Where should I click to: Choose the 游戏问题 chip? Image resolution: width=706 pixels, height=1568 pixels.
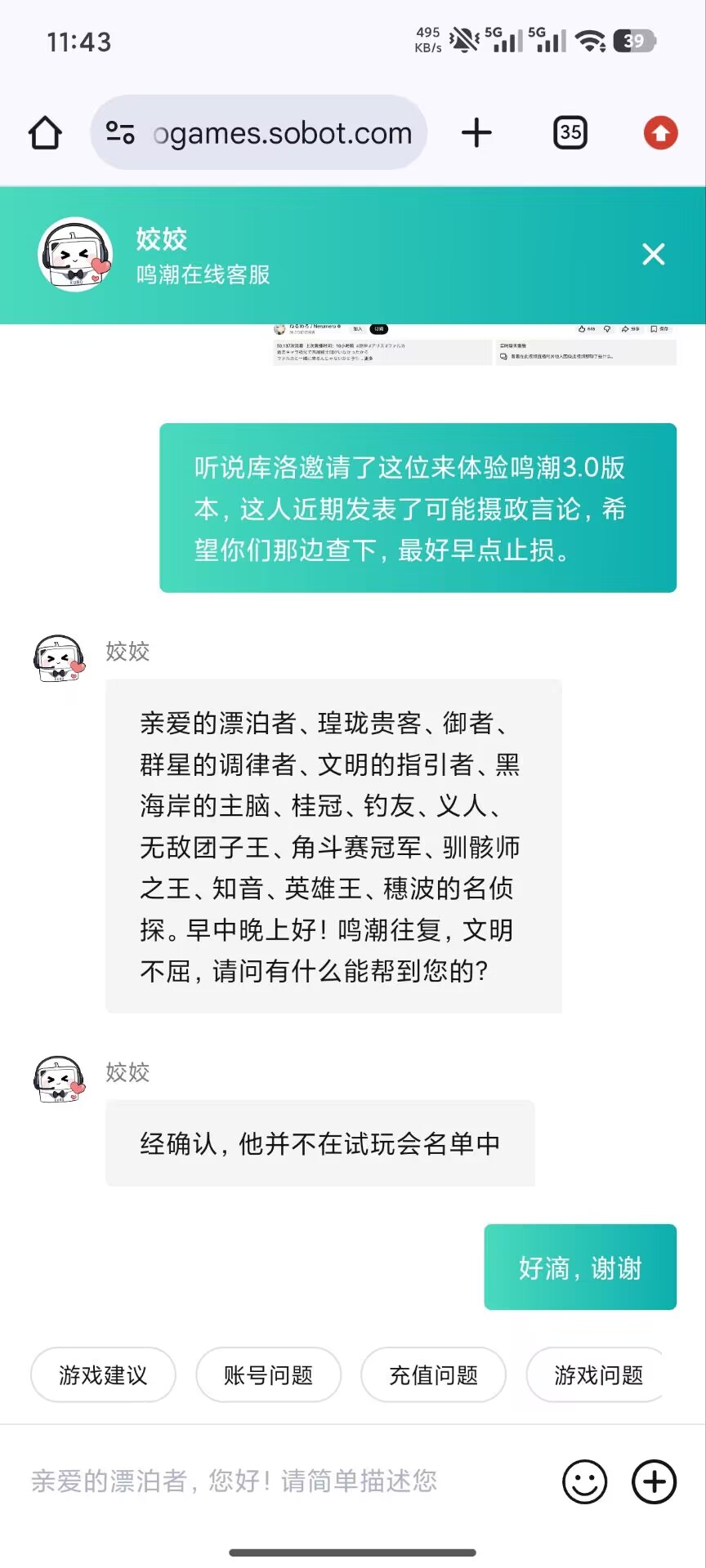(598, 1375)
